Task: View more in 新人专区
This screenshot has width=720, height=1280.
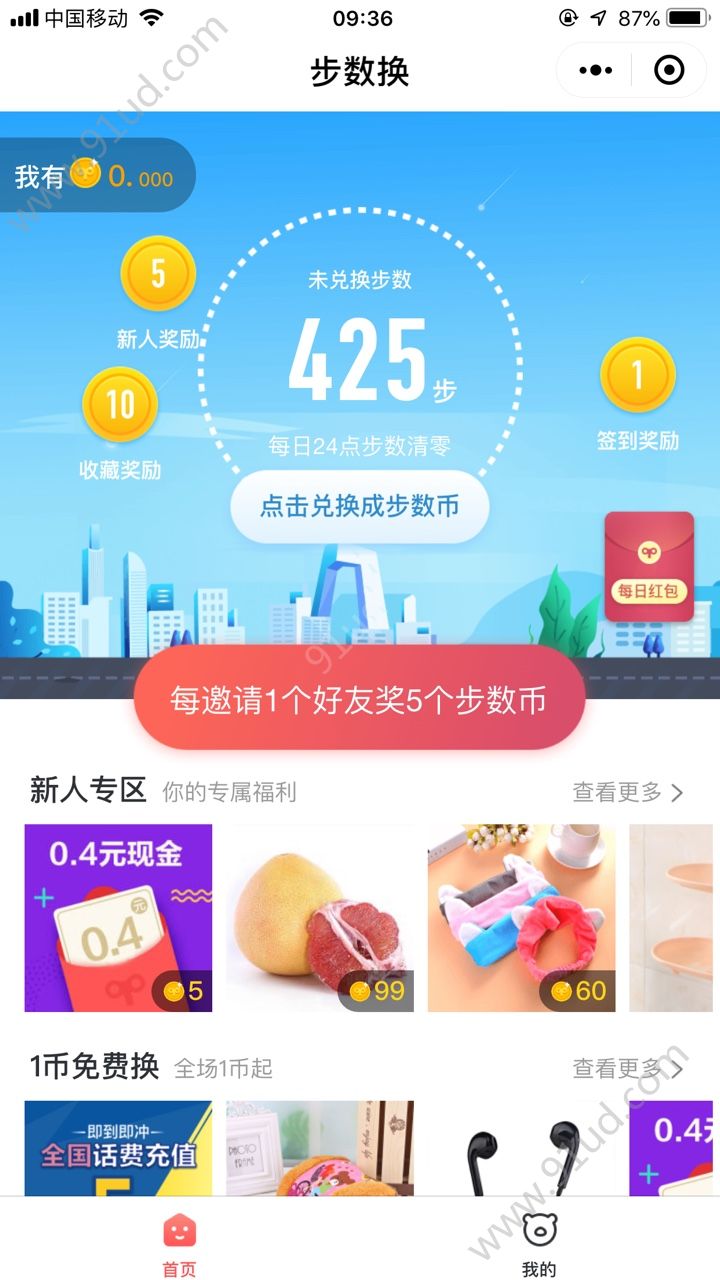Action: click(628, 792)
